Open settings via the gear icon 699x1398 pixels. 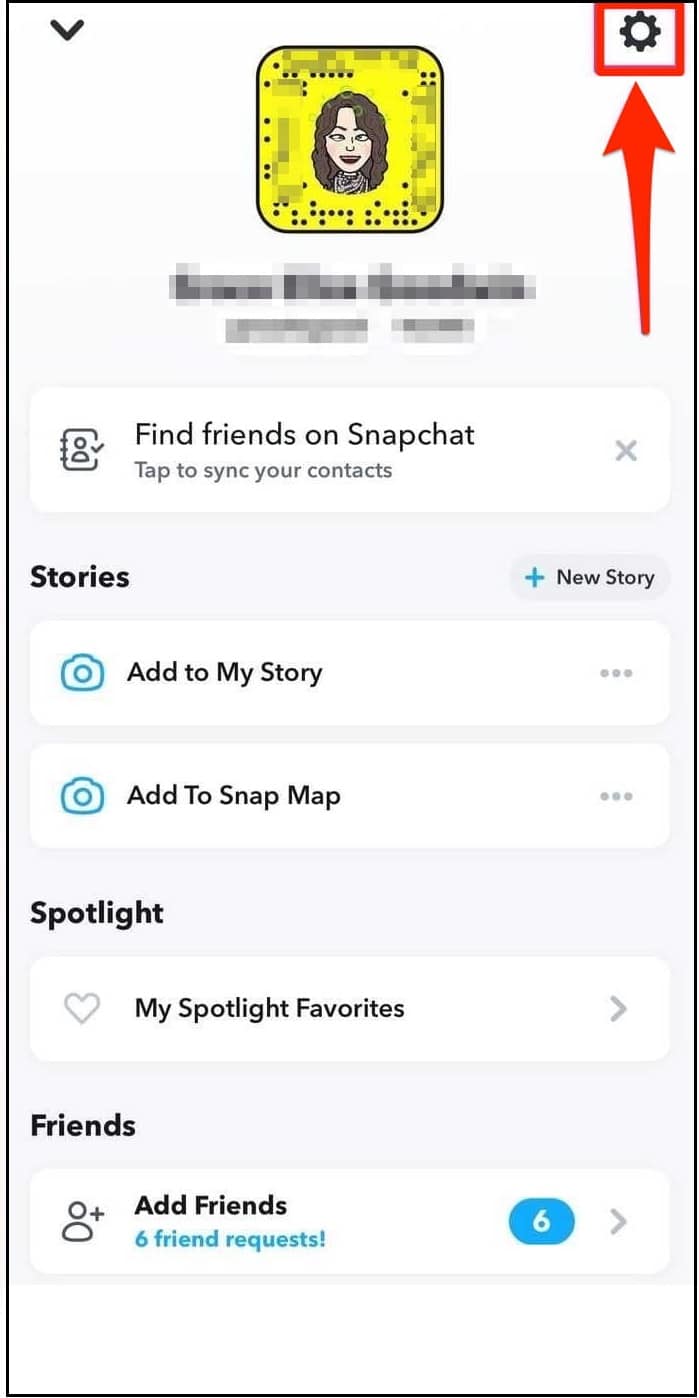click(640, 33)
